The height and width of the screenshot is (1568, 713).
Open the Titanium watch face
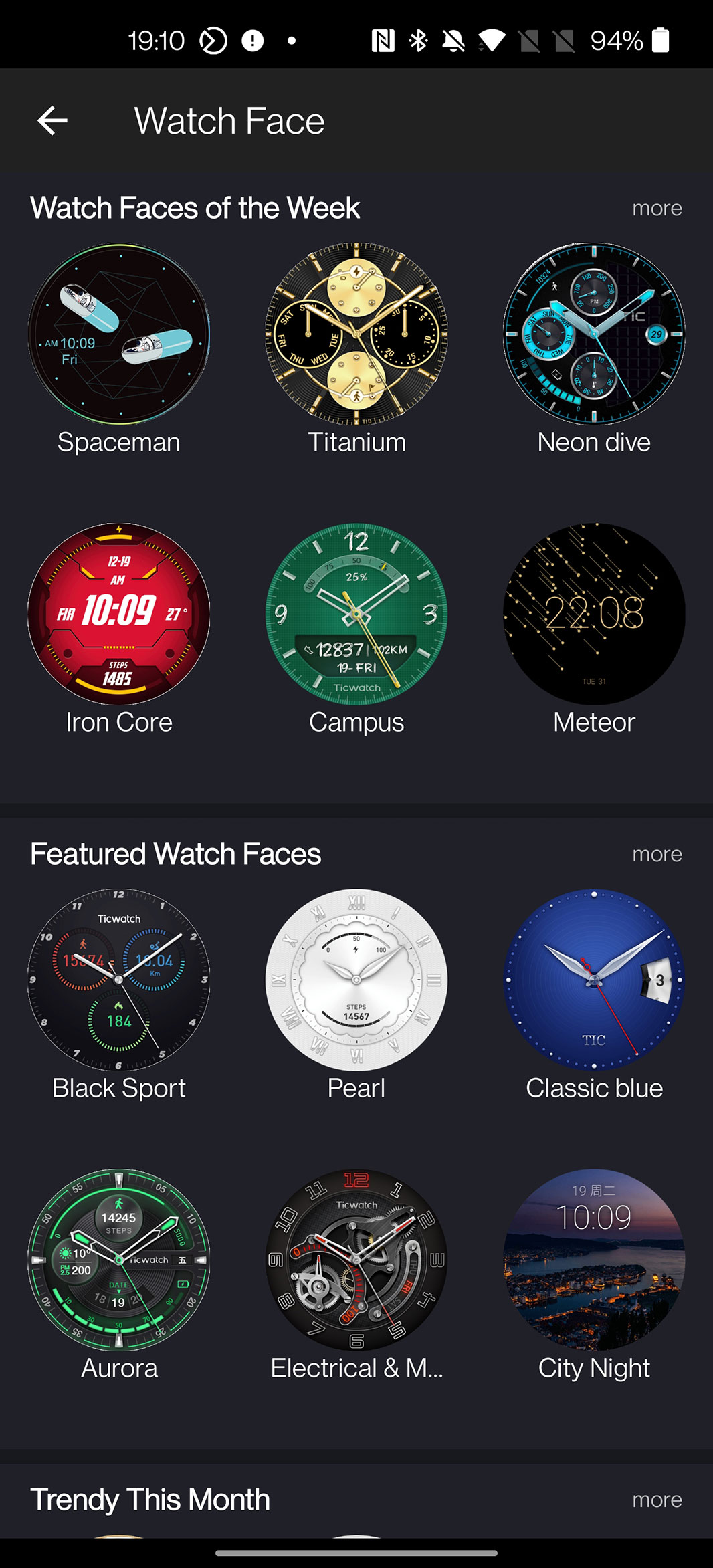pyautogui.click(x=356, y=334)
